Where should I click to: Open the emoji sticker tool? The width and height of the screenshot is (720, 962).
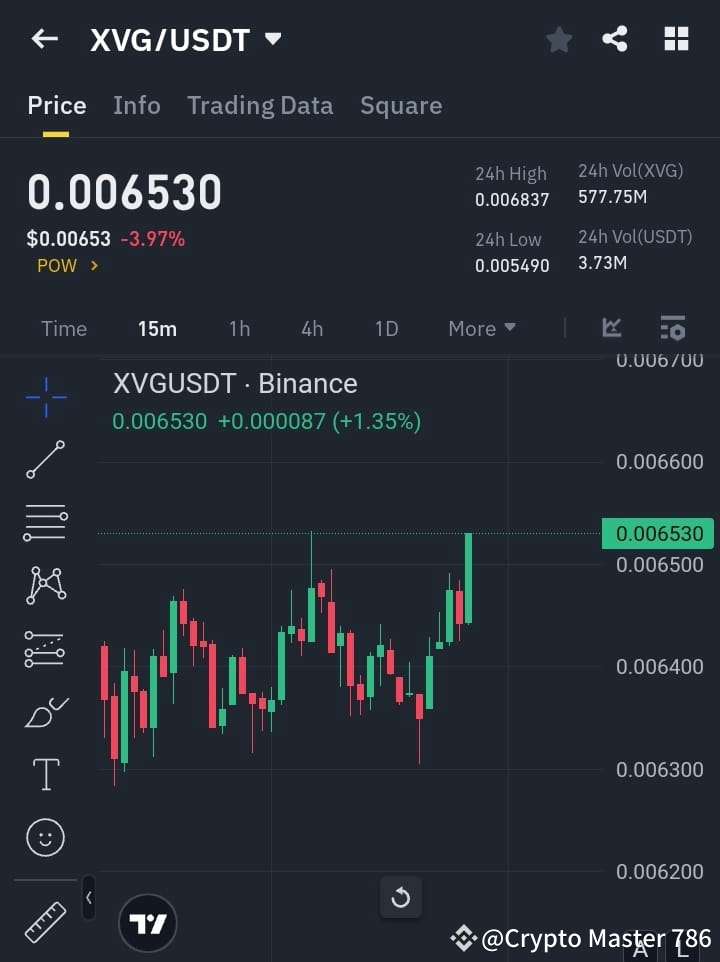click(45, 837)
